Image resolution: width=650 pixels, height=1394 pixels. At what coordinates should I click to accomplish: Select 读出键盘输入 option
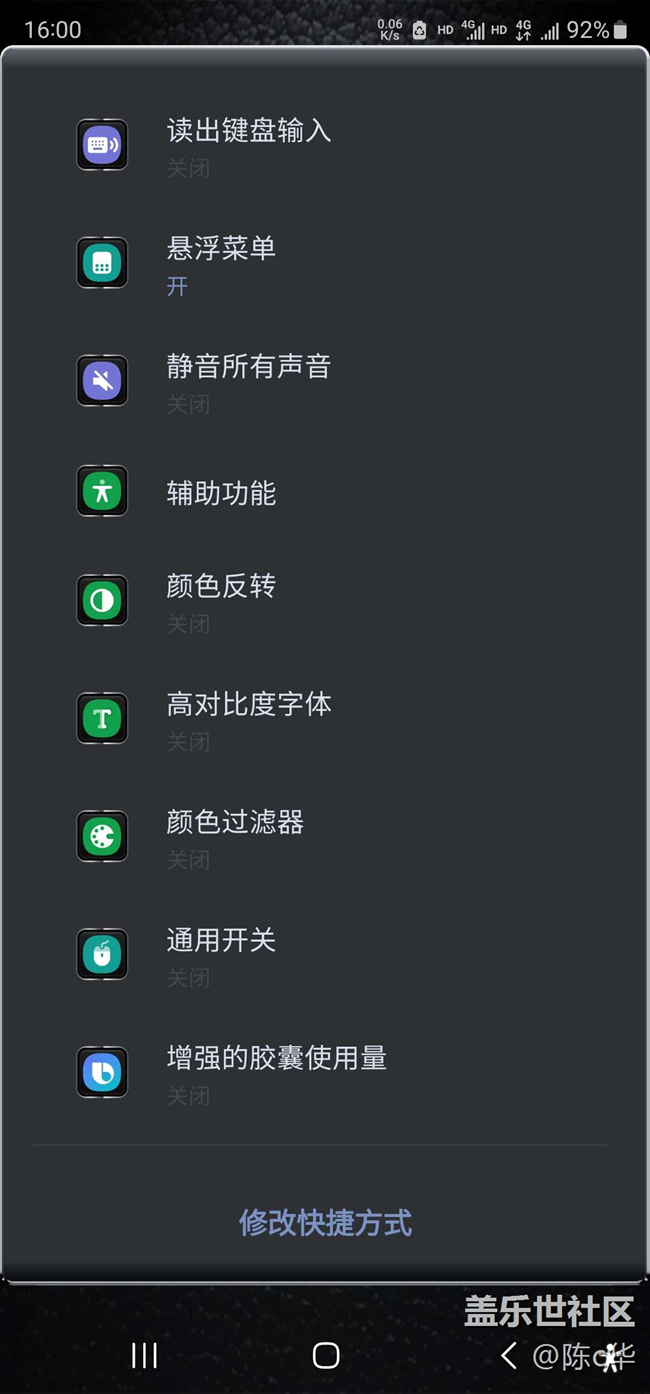pos(325,145)
